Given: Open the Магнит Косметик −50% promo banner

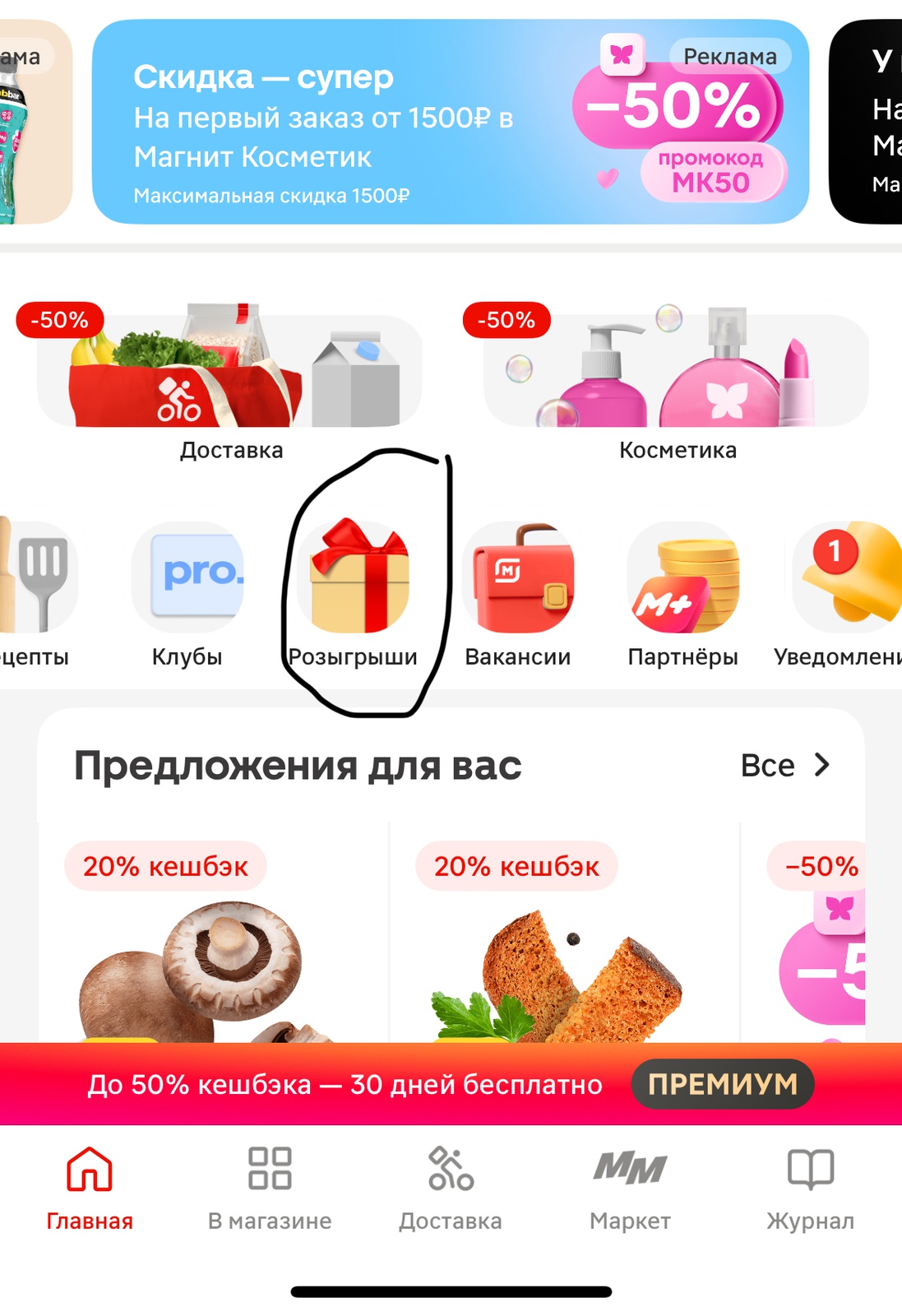Looking at the screenshot, I should coord(451,122).
